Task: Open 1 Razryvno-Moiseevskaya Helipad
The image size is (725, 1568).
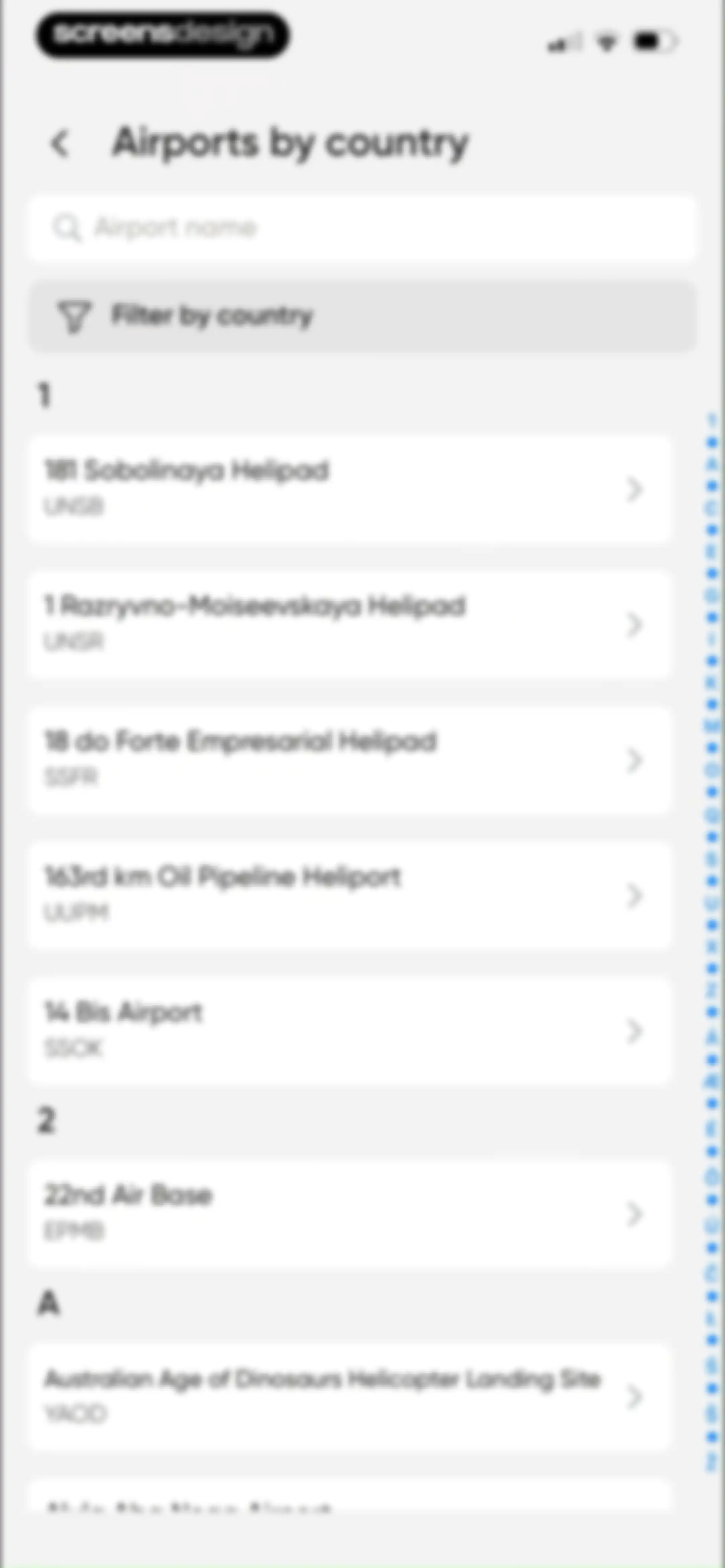Action: [350, 625]
